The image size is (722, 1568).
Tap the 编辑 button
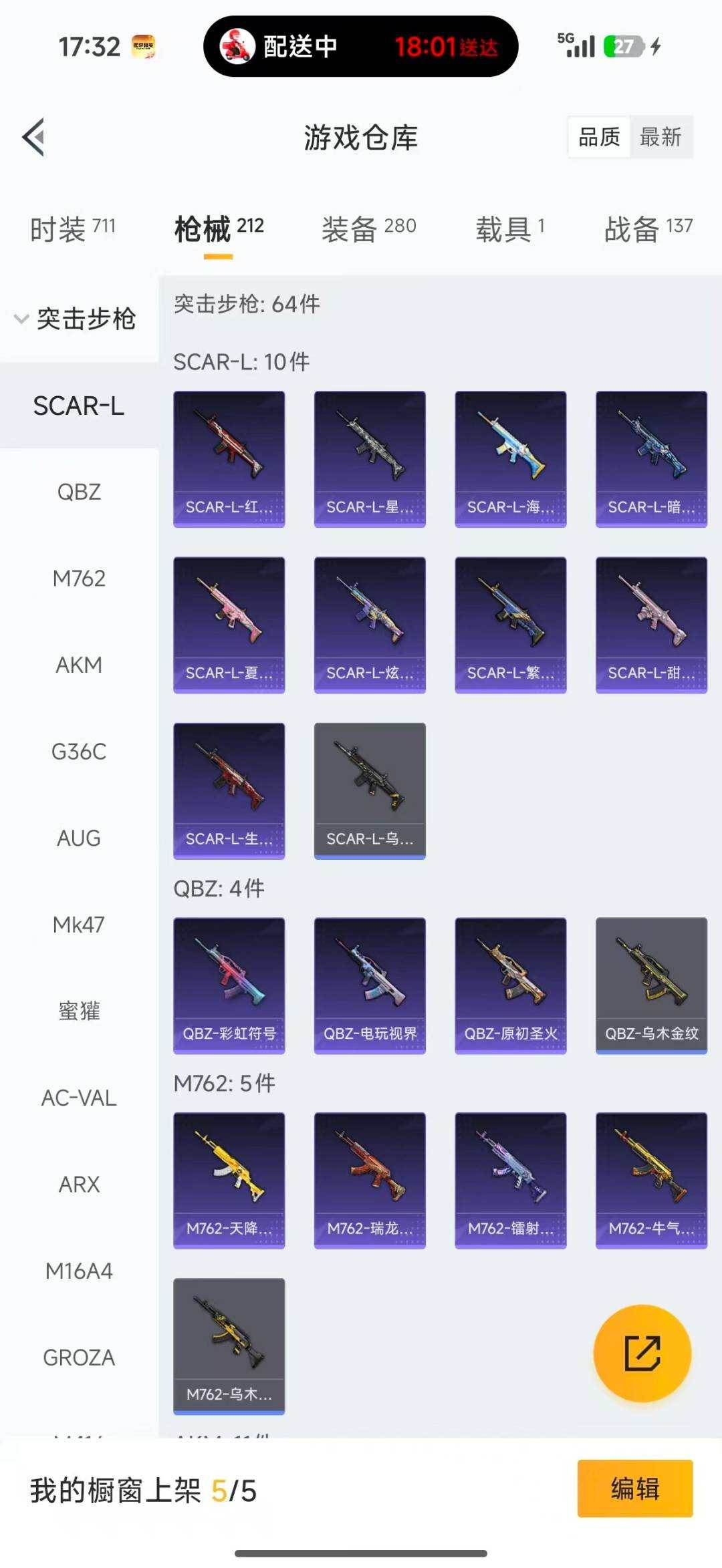[x=634, y=1488]
